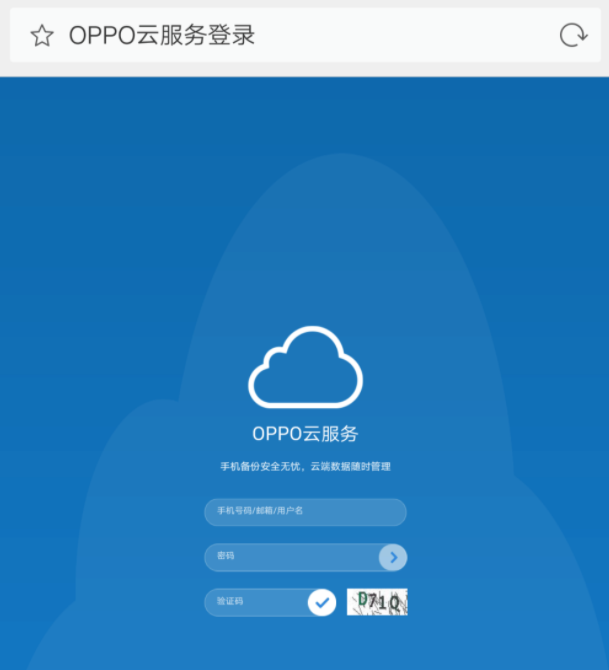Viewport: 609px width, 670px height.
Task: Focus the phone/email/username field
Action: [305, 512]
